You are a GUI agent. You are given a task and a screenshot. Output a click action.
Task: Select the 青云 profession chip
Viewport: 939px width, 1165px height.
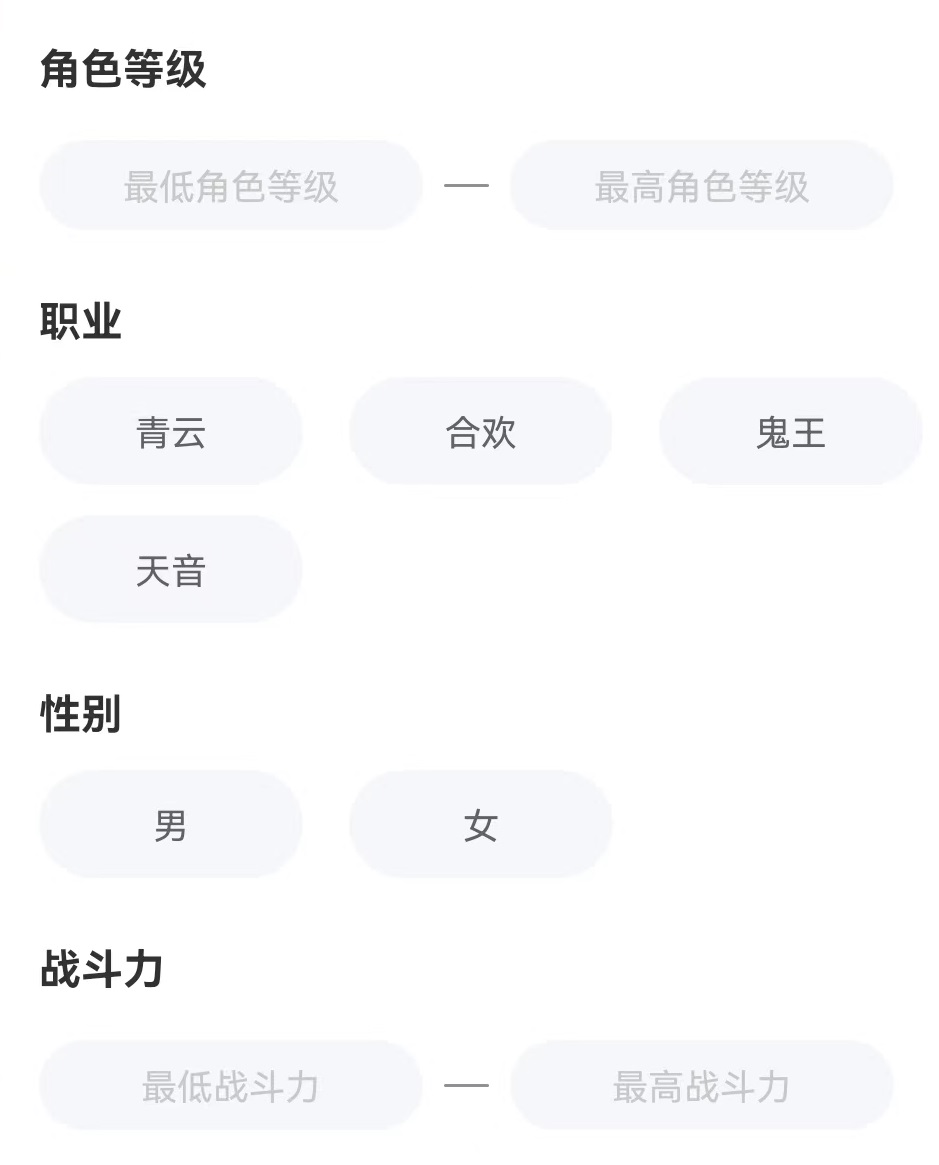(x=171, y=432)
